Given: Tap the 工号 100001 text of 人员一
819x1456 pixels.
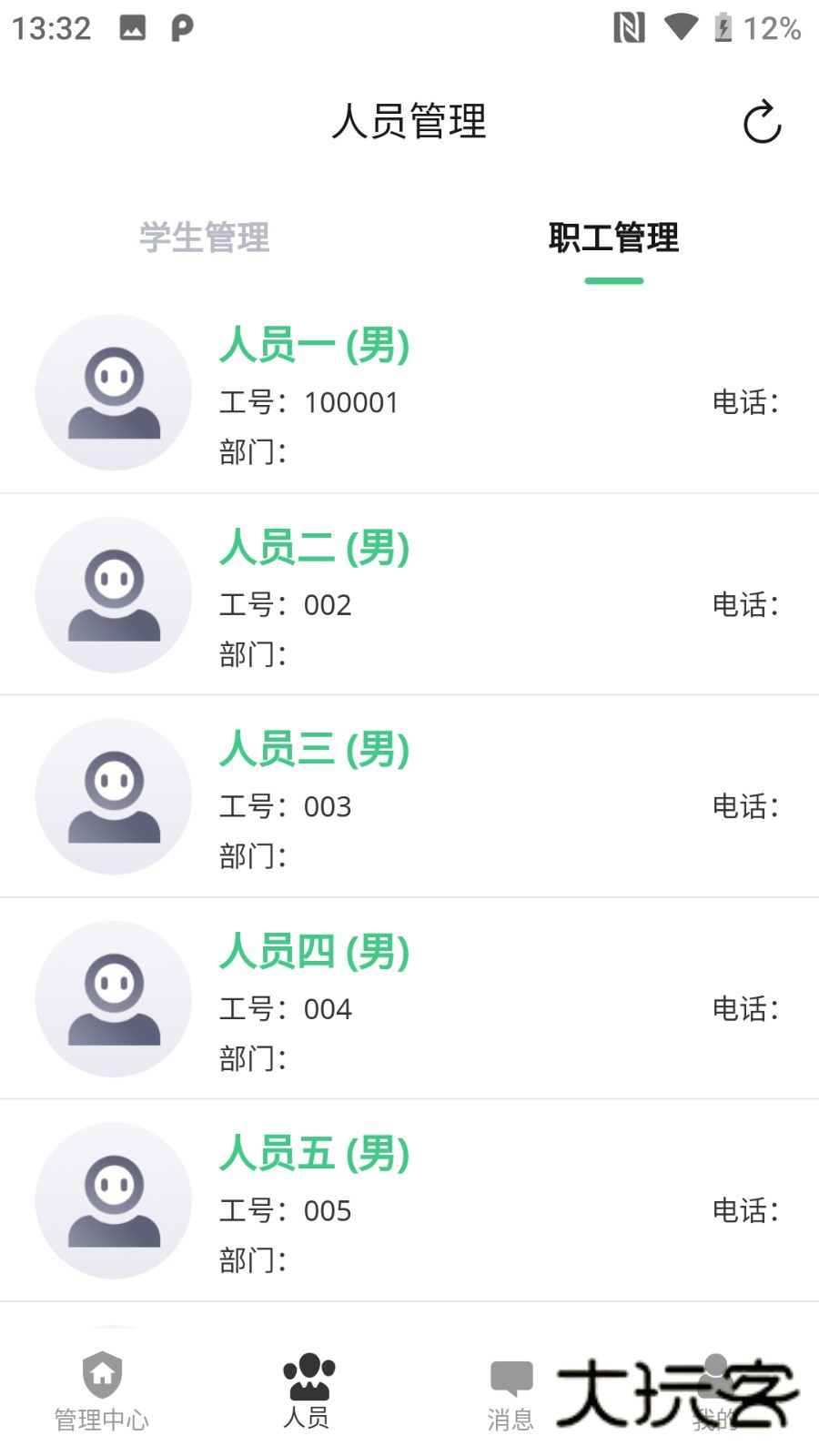Looking at the screenshot, I should [307, 402].
